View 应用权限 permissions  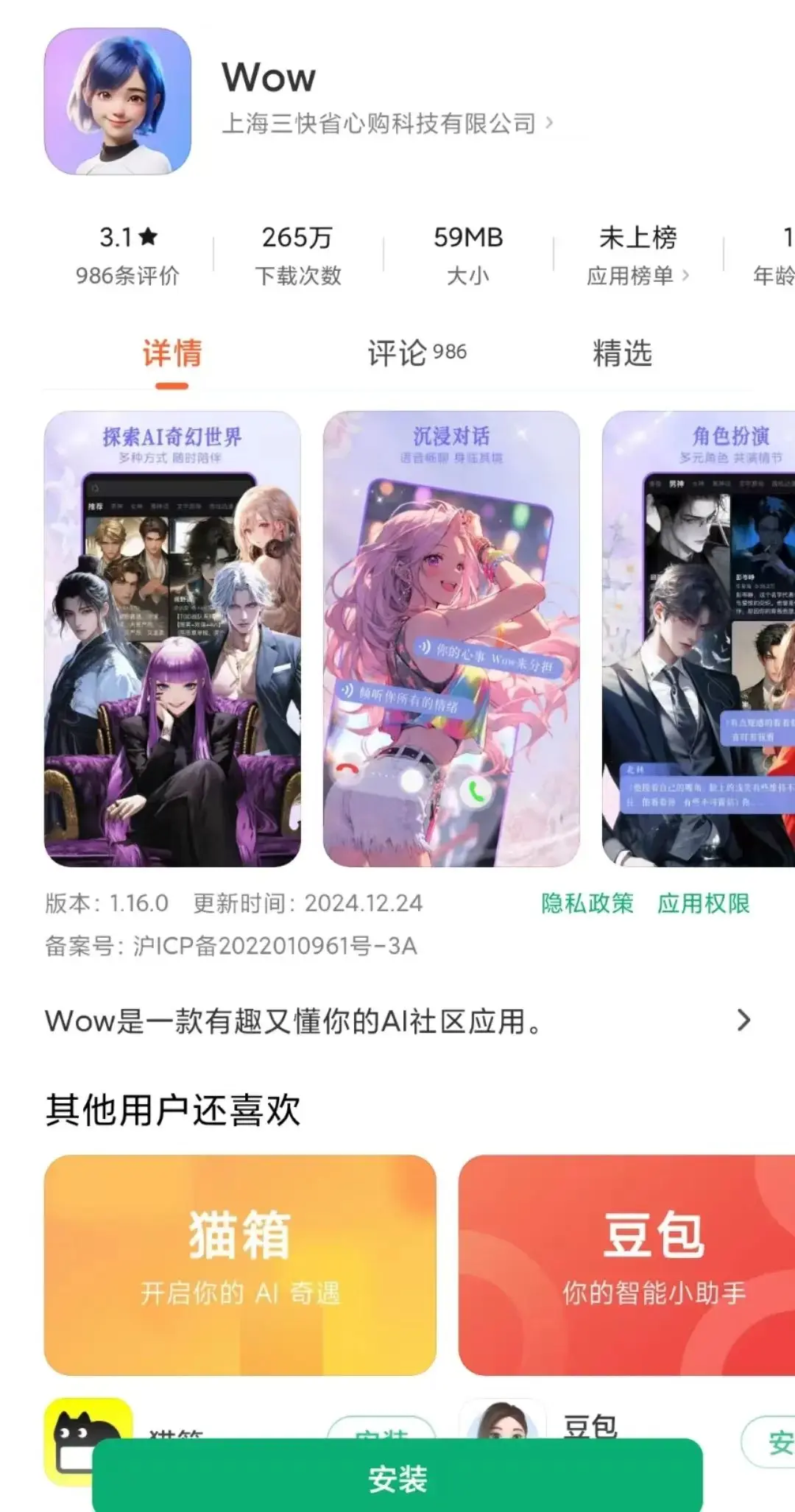703,903
